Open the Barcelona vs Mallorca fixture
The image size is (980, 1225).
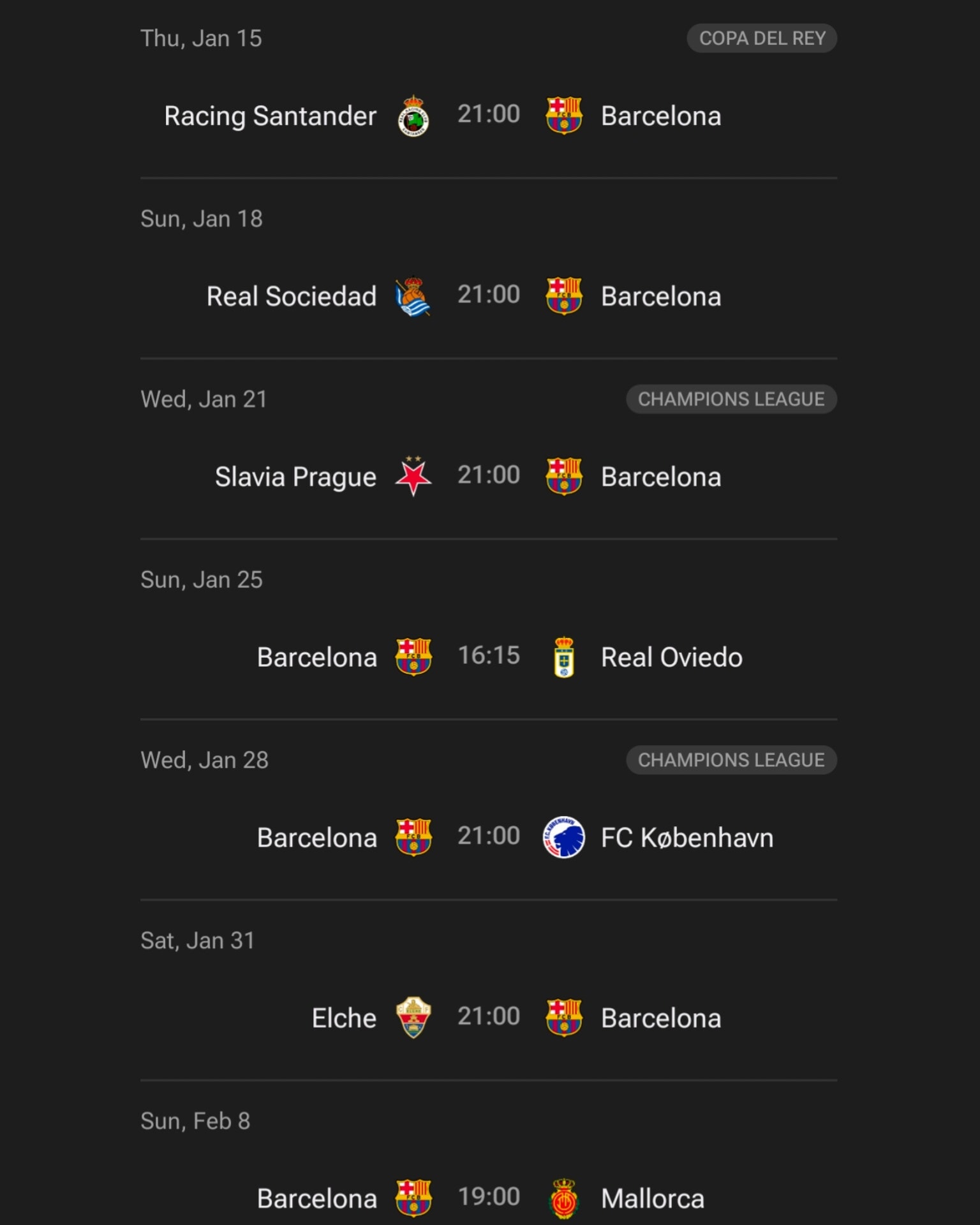pyautogui.click(x=489, y=1198)
